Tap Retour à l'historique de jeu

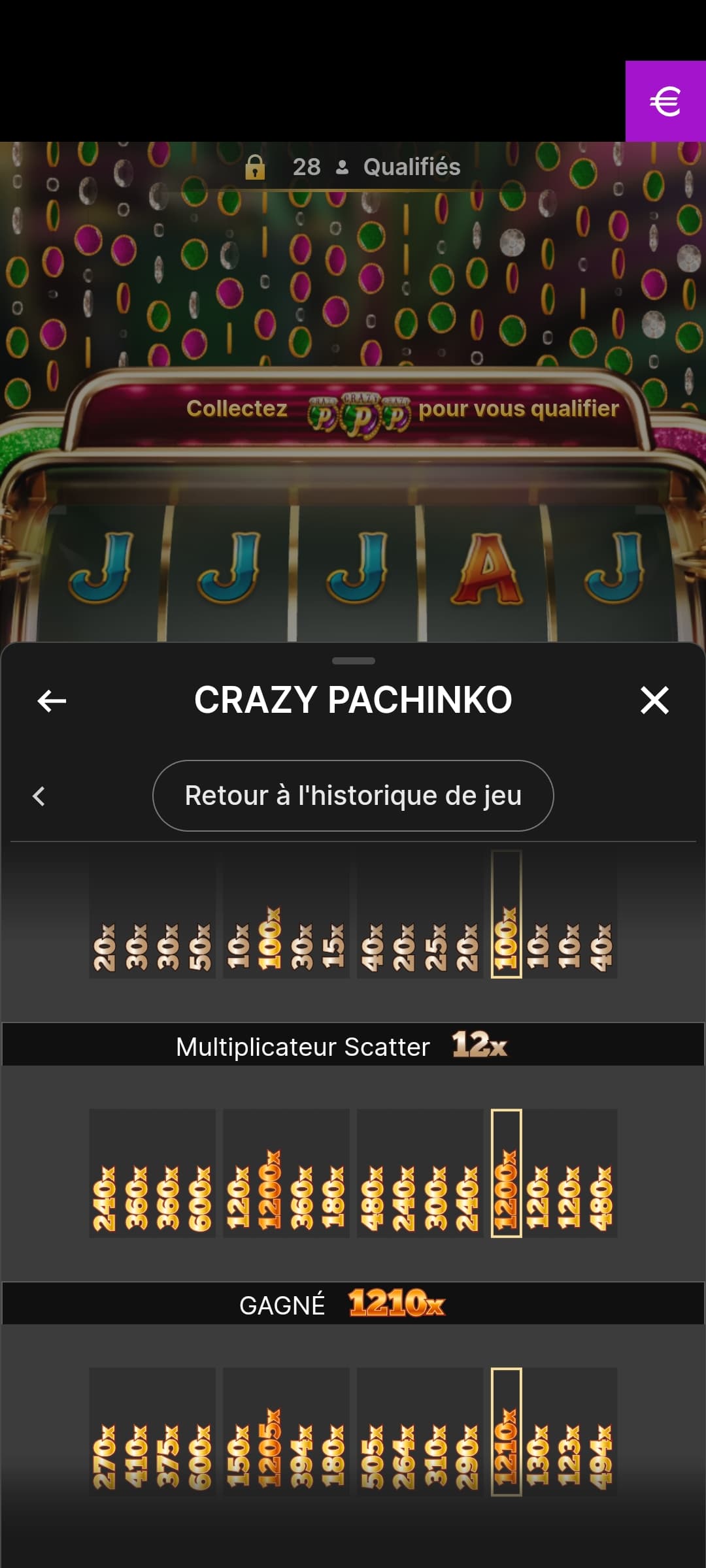(x=353, y=796)
